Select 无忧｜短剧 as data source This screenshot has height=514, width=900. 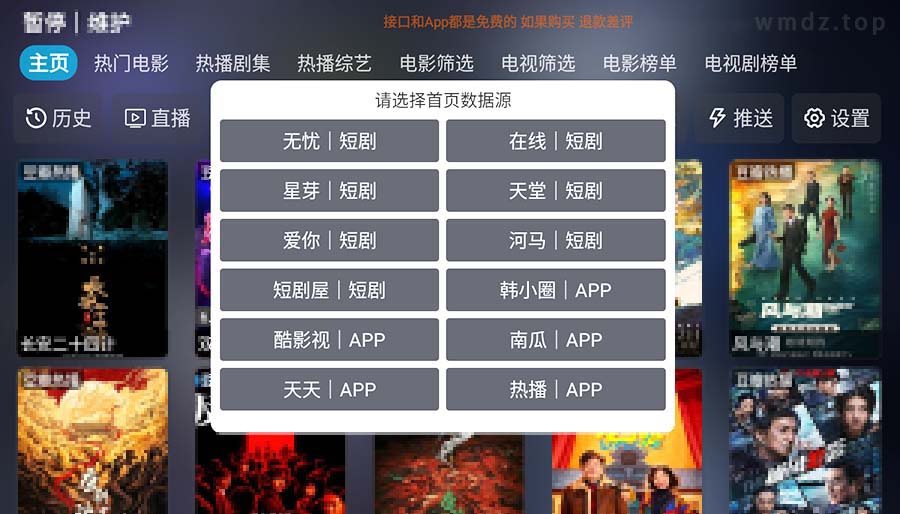coord(329,141)
